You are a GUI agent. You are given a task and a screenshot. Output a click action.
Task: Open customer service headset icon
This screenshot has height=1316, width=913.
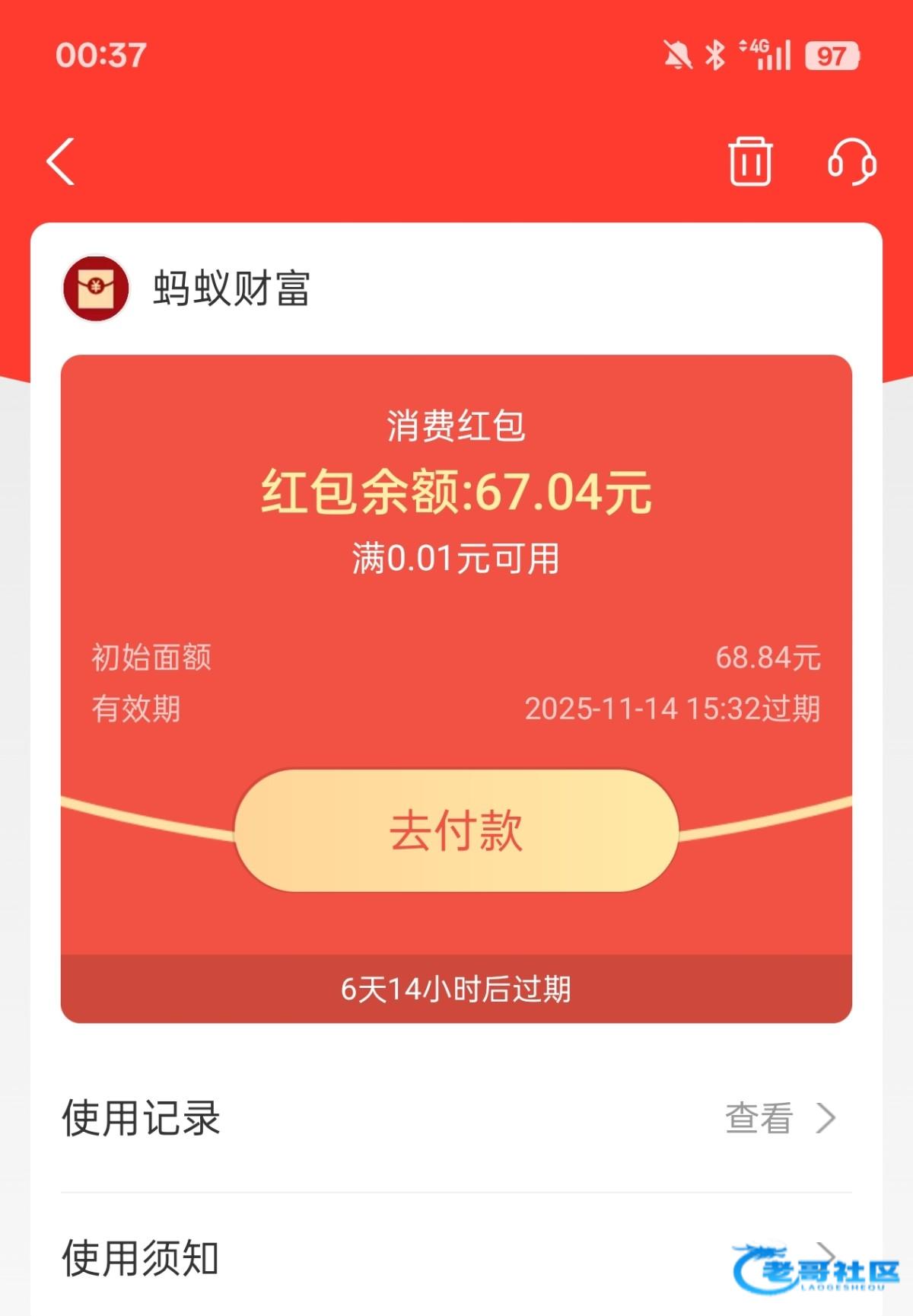tap(851, 161)
